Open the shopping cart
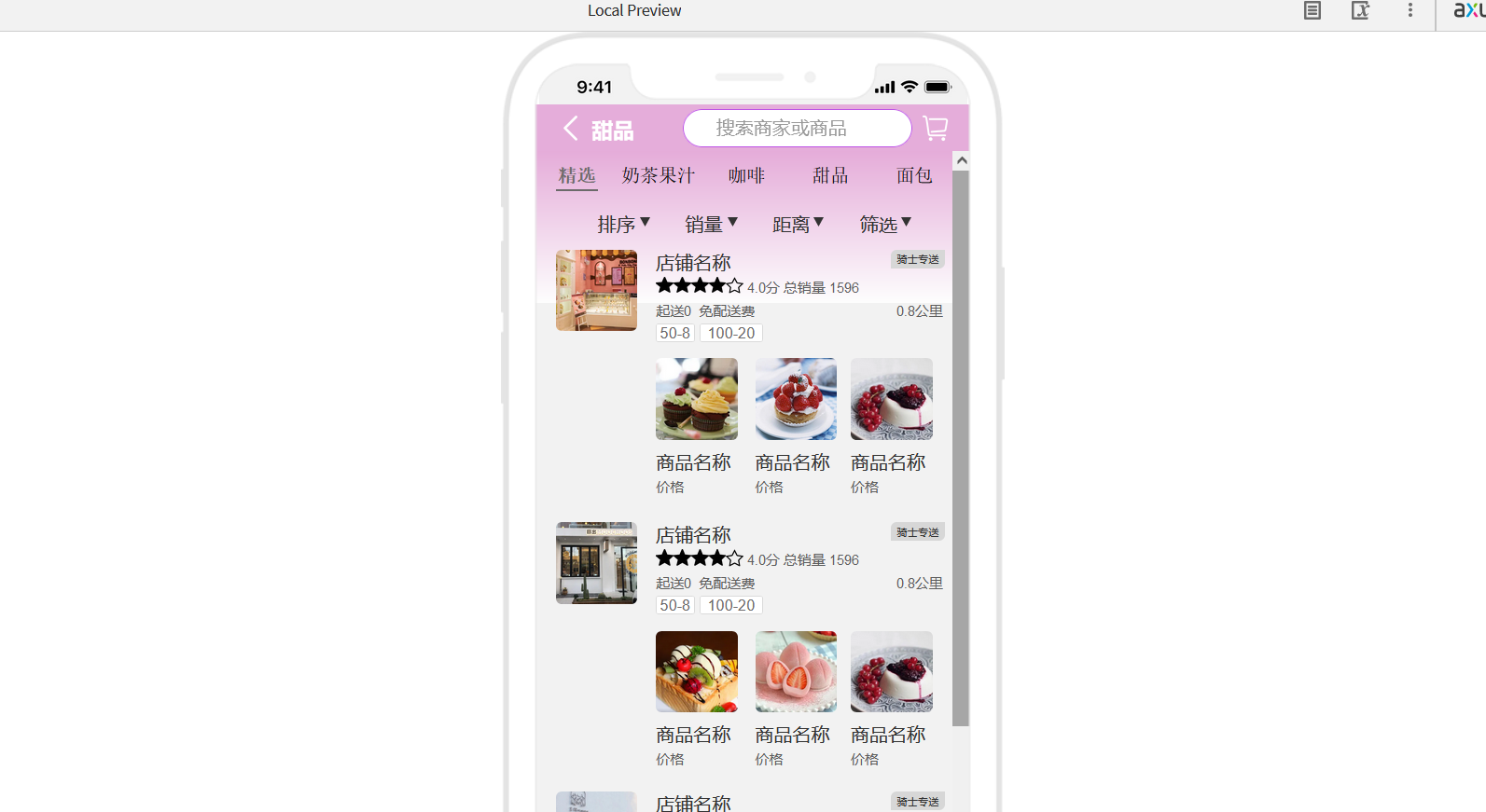Image resolution: width=1486 pixels, height=812 pixels. (x=935, y=129)
